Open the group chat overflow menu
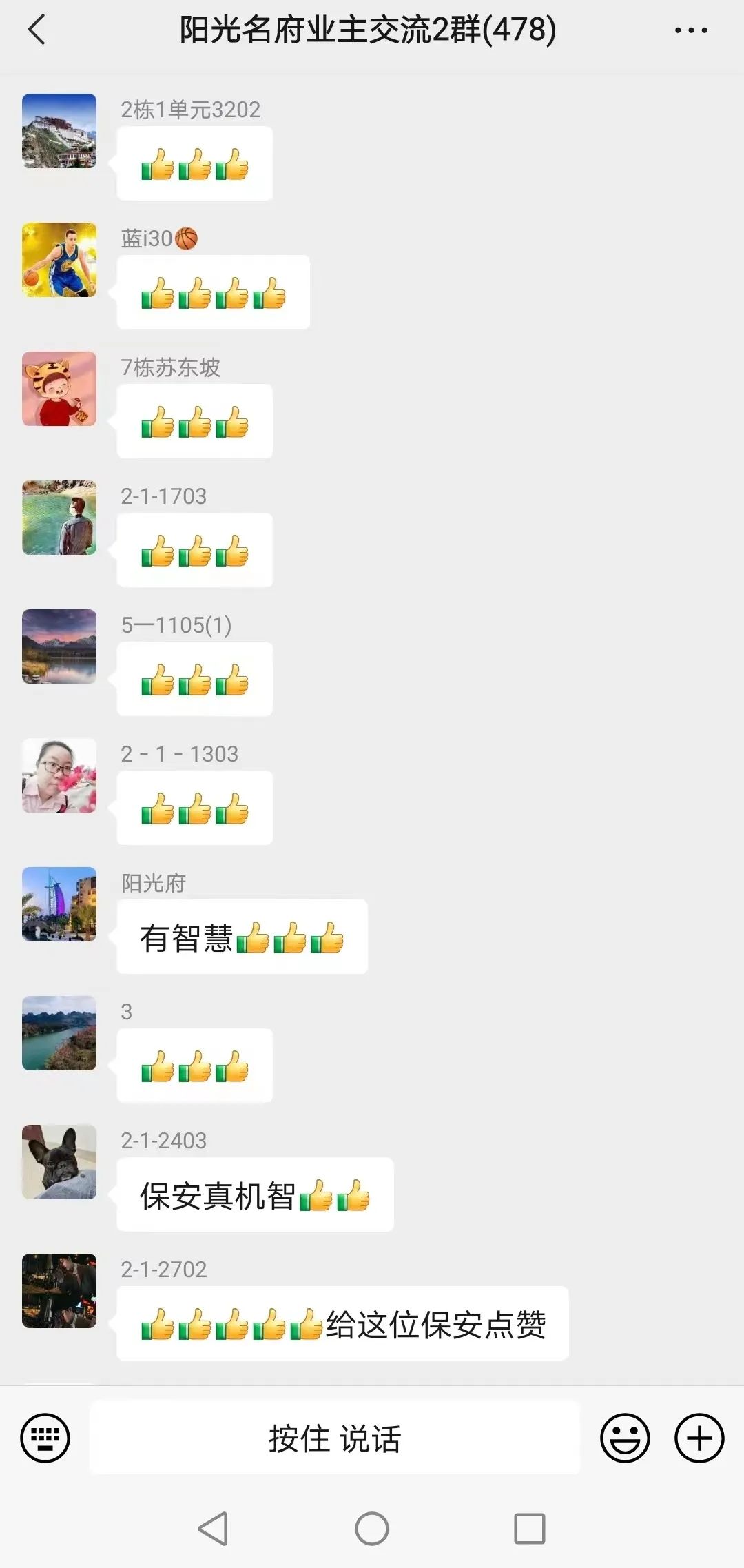 (690, 30)
